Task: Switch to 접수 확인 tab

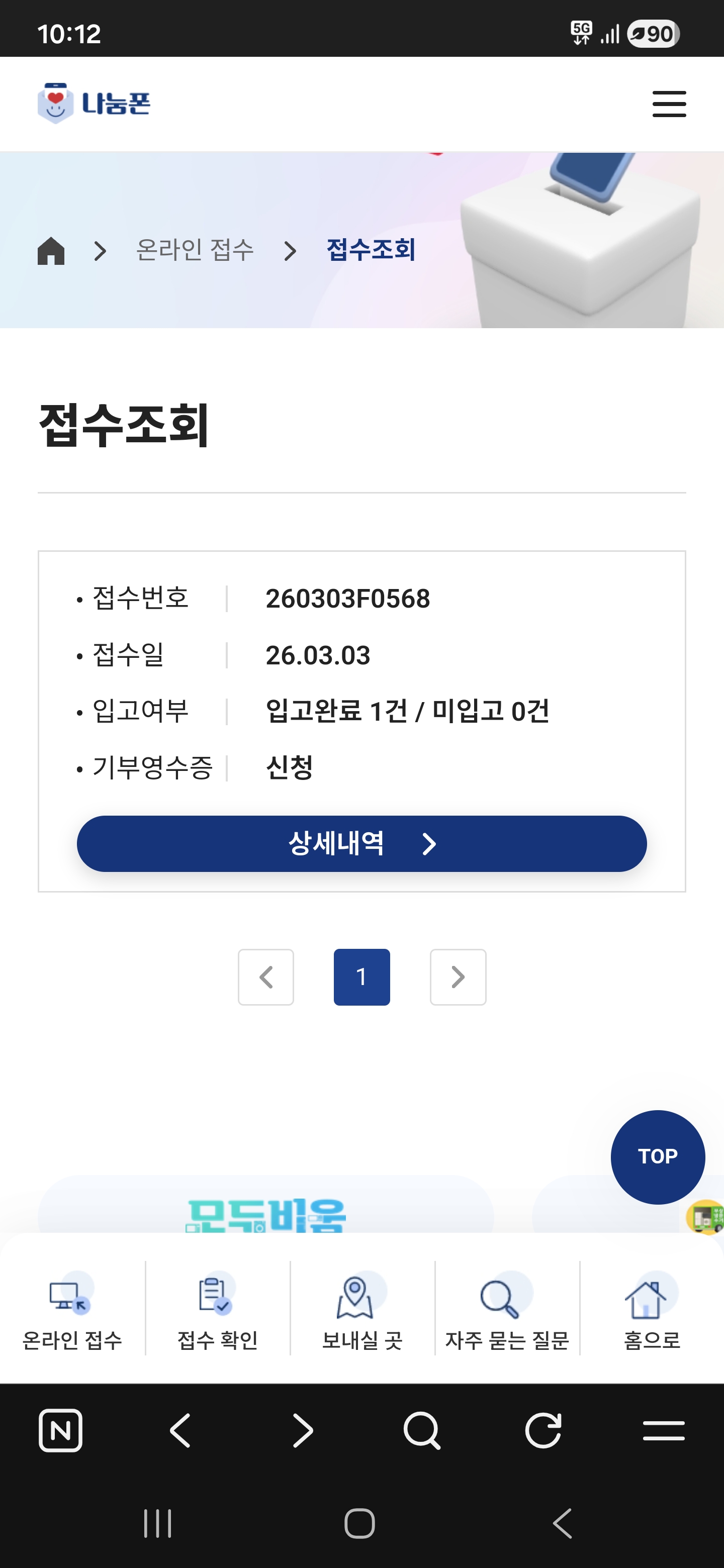Action: 217,1310
